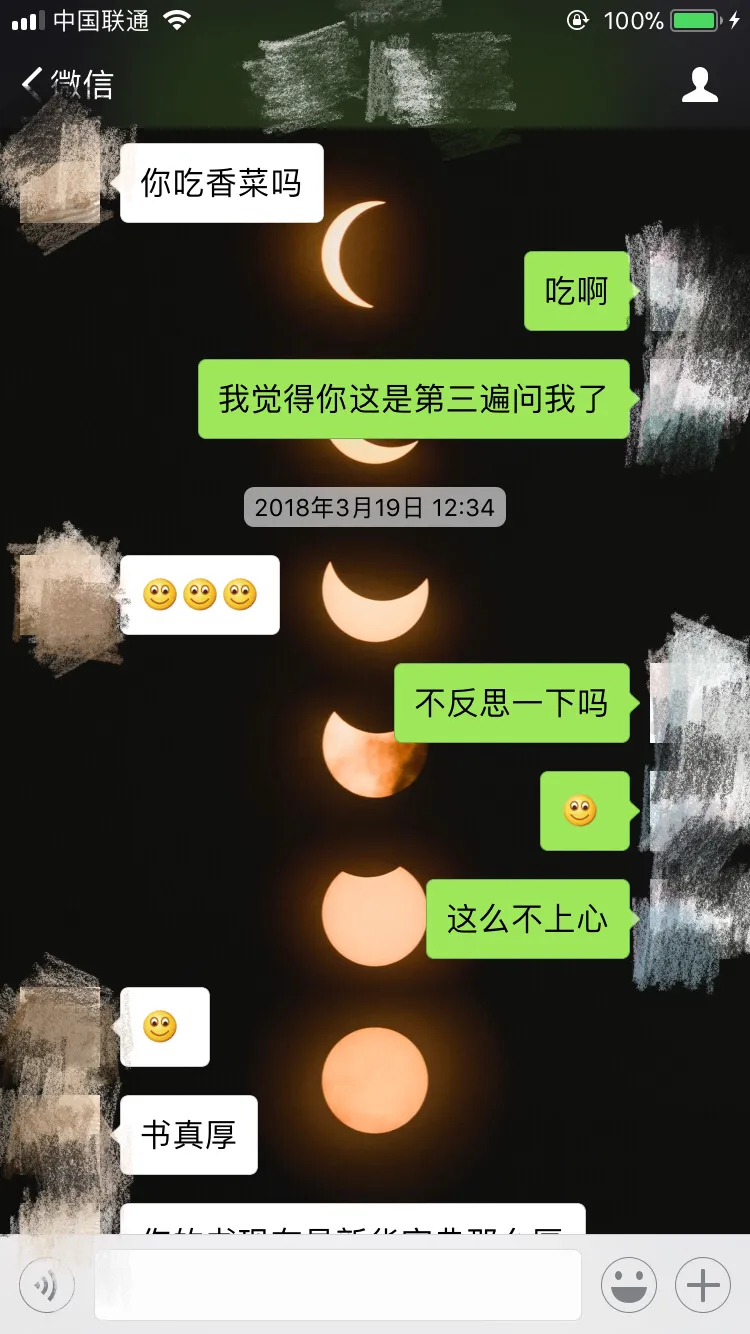750x1334 pixels.
Task: Open the chat info profile icon
Action: [699, 85]
